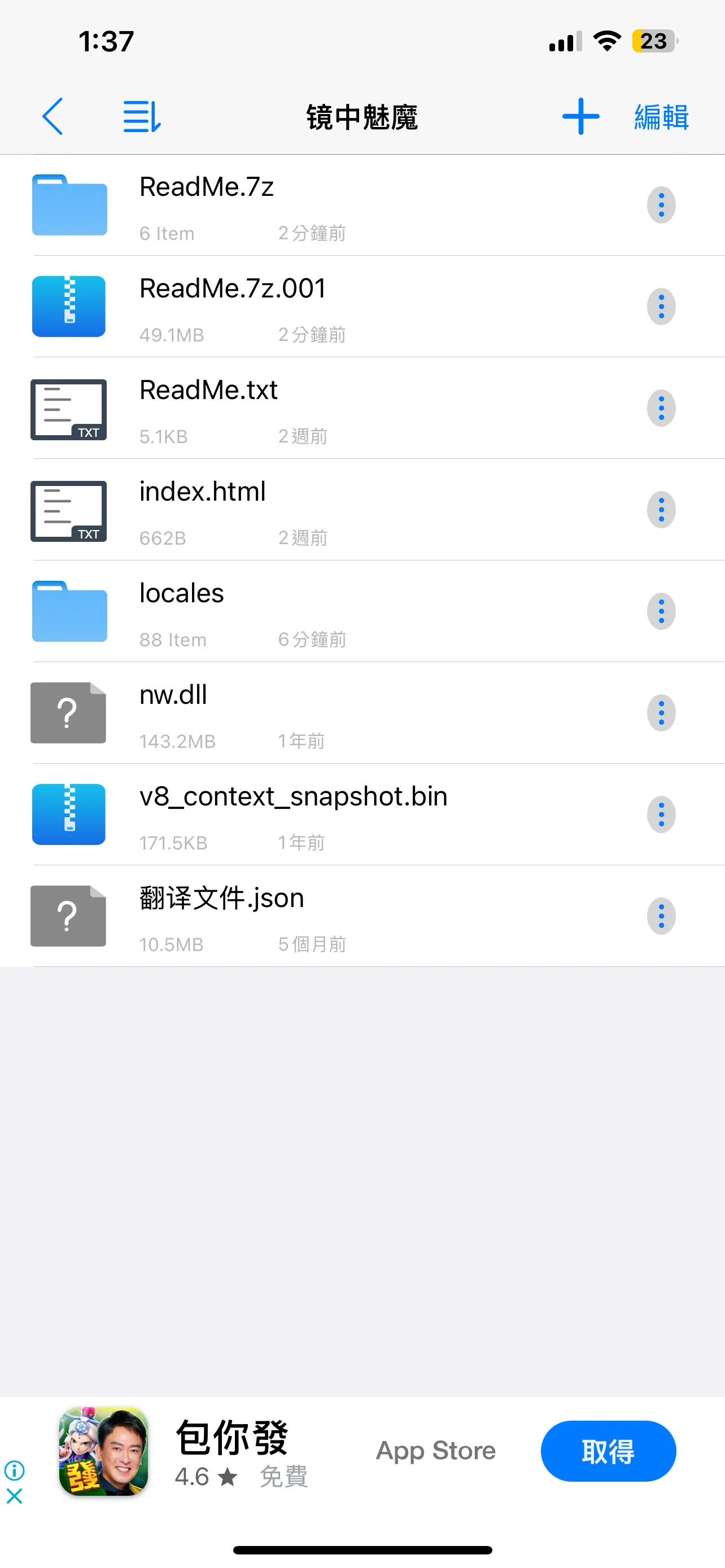
Task: Show more options for nw.dll
Action: [661, 713]
